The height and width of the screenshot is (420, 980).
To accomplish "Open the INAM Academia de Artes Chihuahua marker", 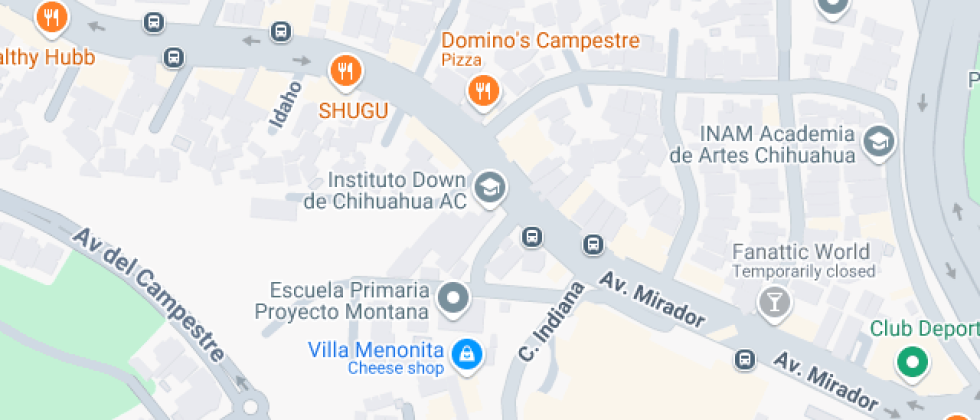I will pos(879,144).
